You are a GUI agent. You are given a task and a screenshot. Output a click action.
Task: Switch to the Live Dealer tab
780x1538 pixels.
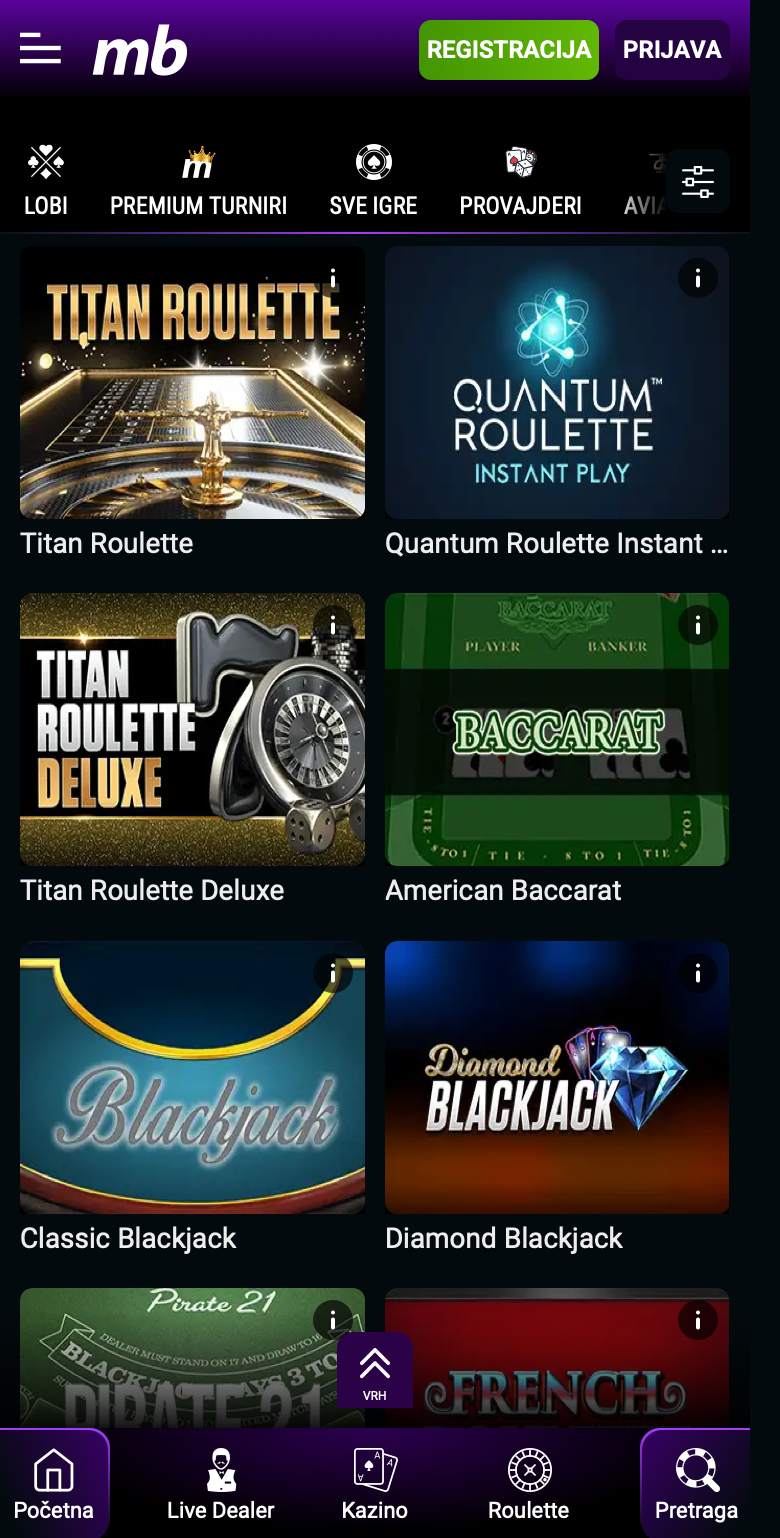[221, 1483]
